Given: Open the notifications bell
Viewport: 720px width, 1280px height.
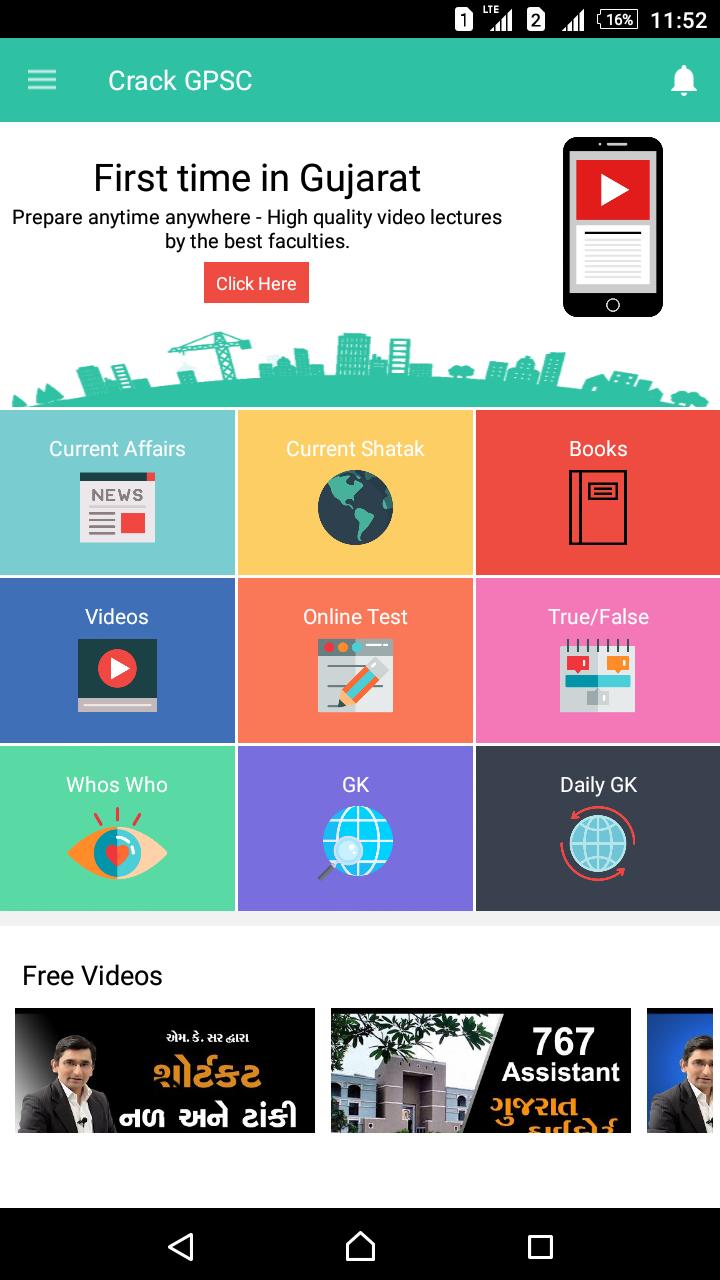Looking at the screenshot, I should 683,80.
